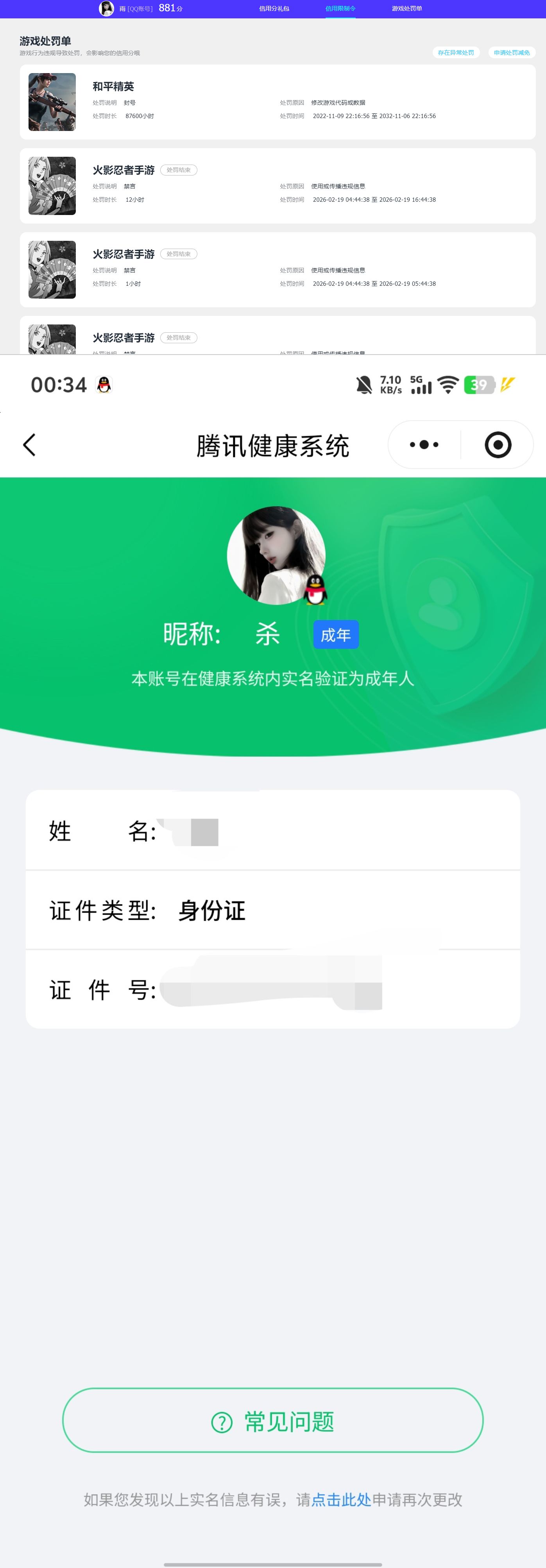The image size is (546, 1568).
Task: Switch to the 信用分礼包 tab
Action: click(x=274, y=9)
